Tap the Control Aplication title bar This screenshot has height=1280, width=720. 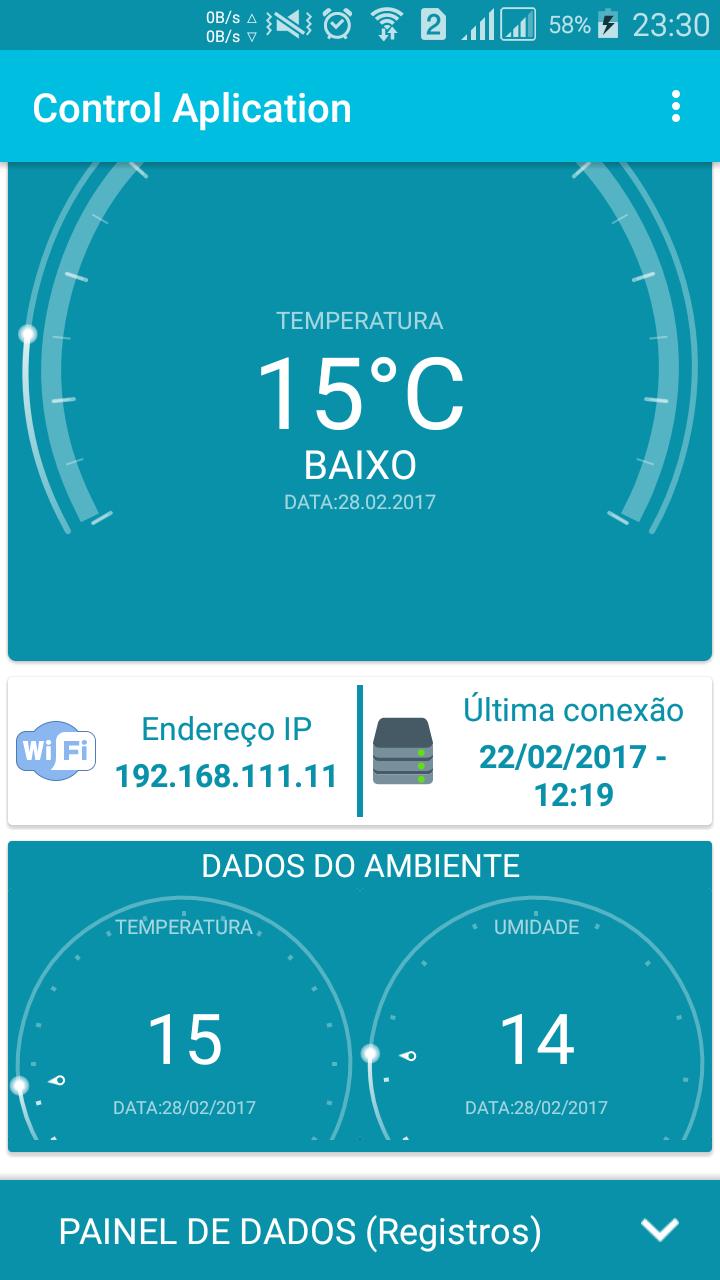[x=192, y=107]
